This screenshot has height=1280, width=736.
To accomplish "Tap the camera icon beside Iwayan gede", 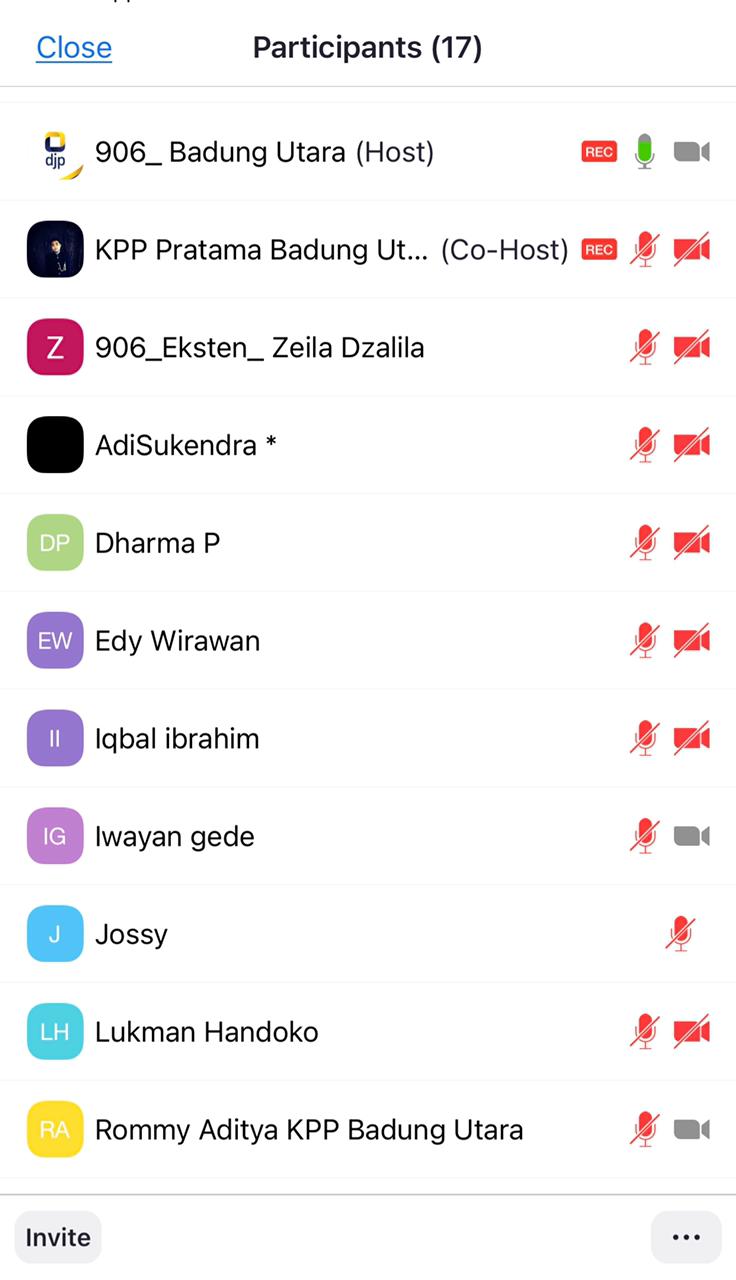I will tap(691, 836).
